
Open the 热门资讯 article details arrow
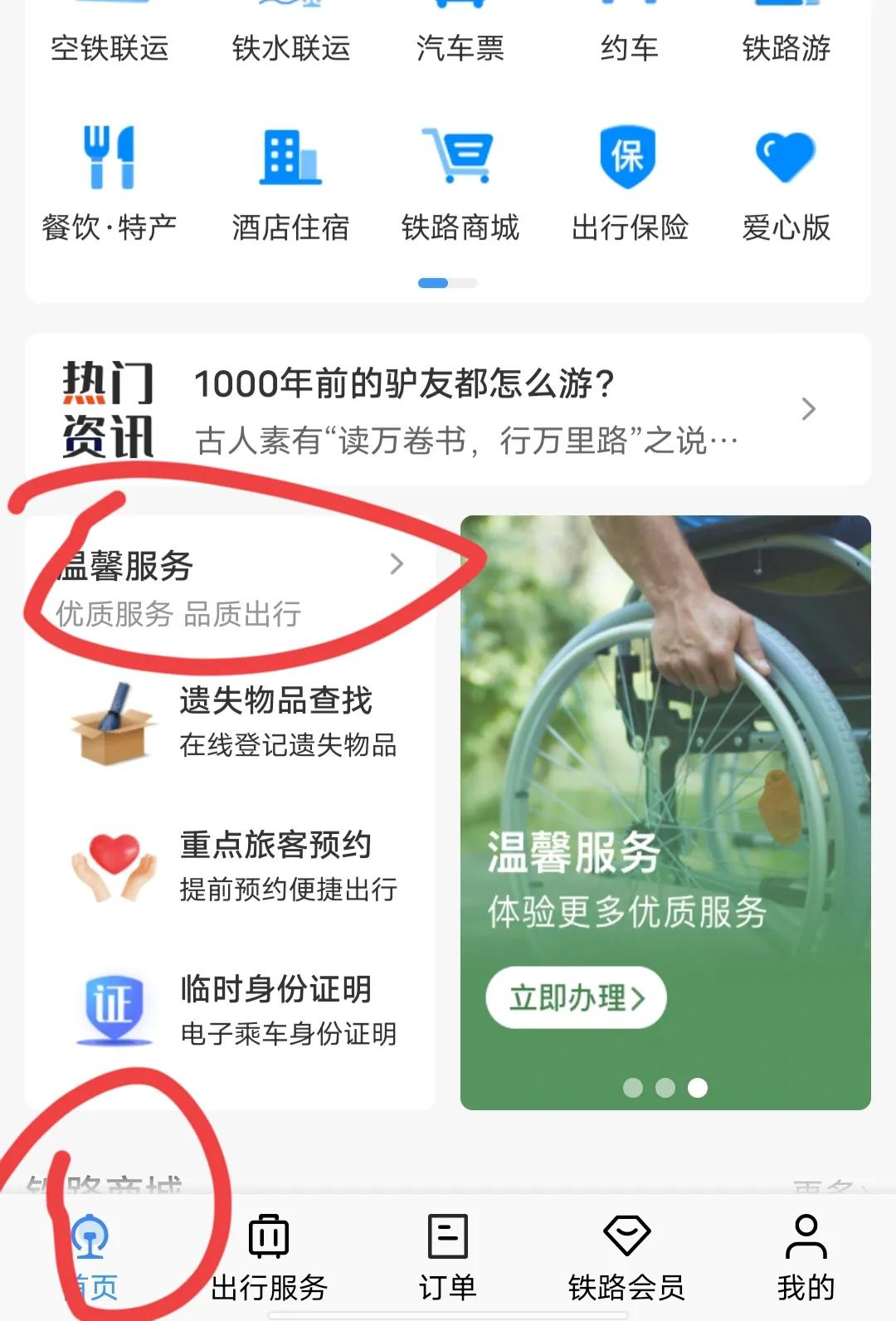[811, 408]
